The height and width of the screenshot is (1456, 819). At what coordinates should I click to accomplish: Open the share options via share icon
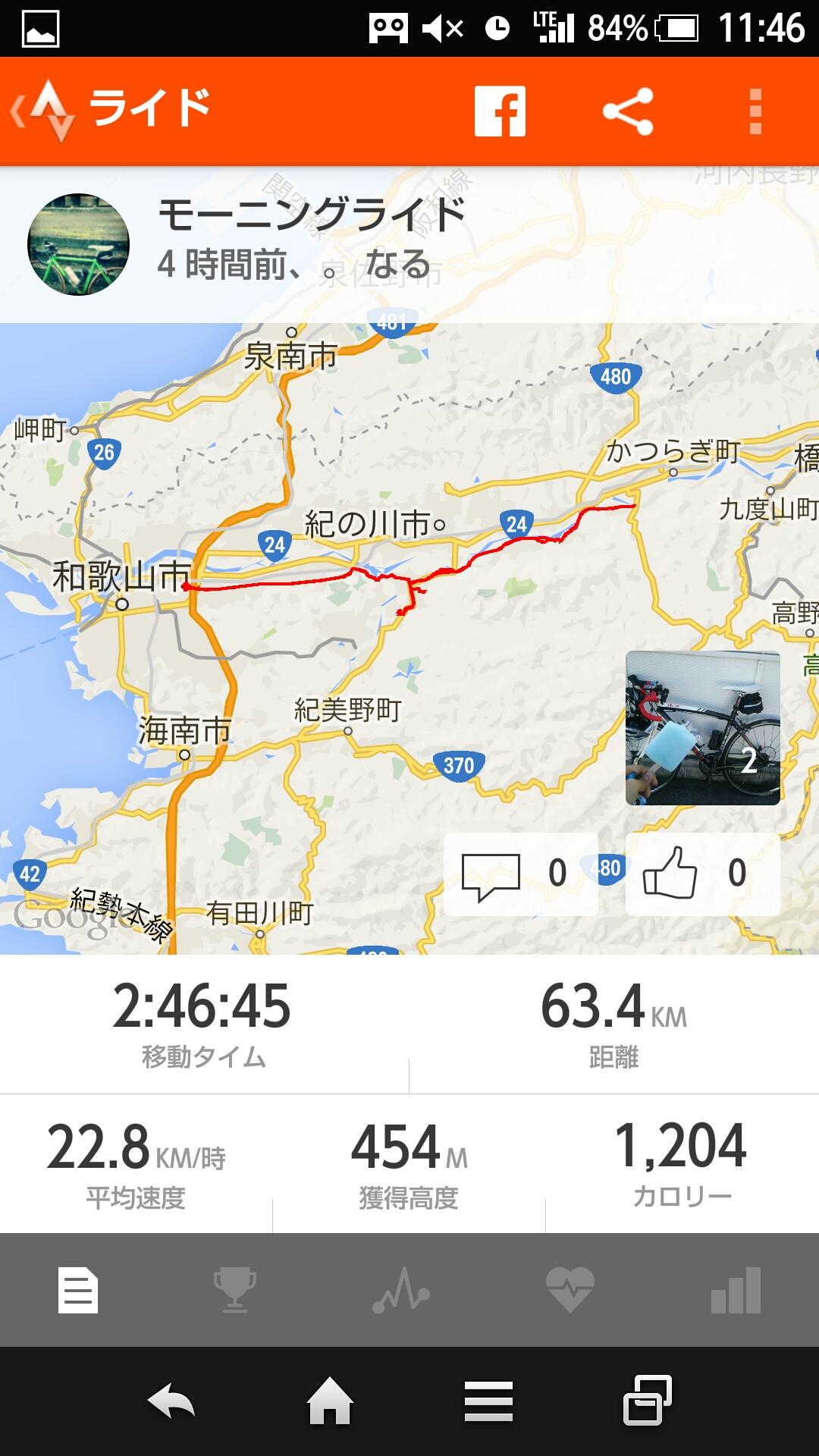click(628, 111)
